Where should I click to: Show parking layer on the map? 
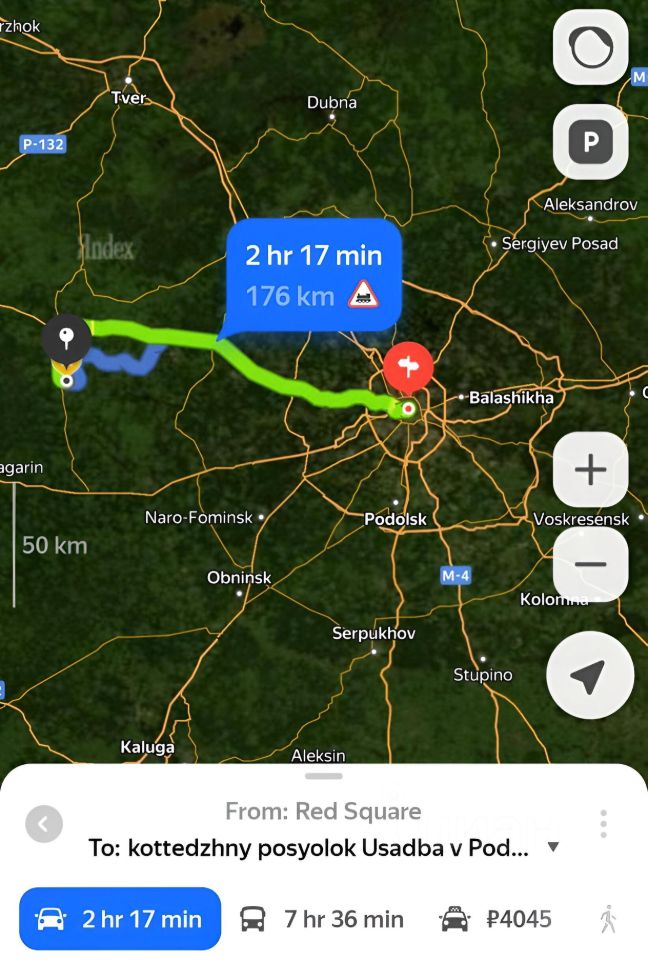click(x=590, y=143)
